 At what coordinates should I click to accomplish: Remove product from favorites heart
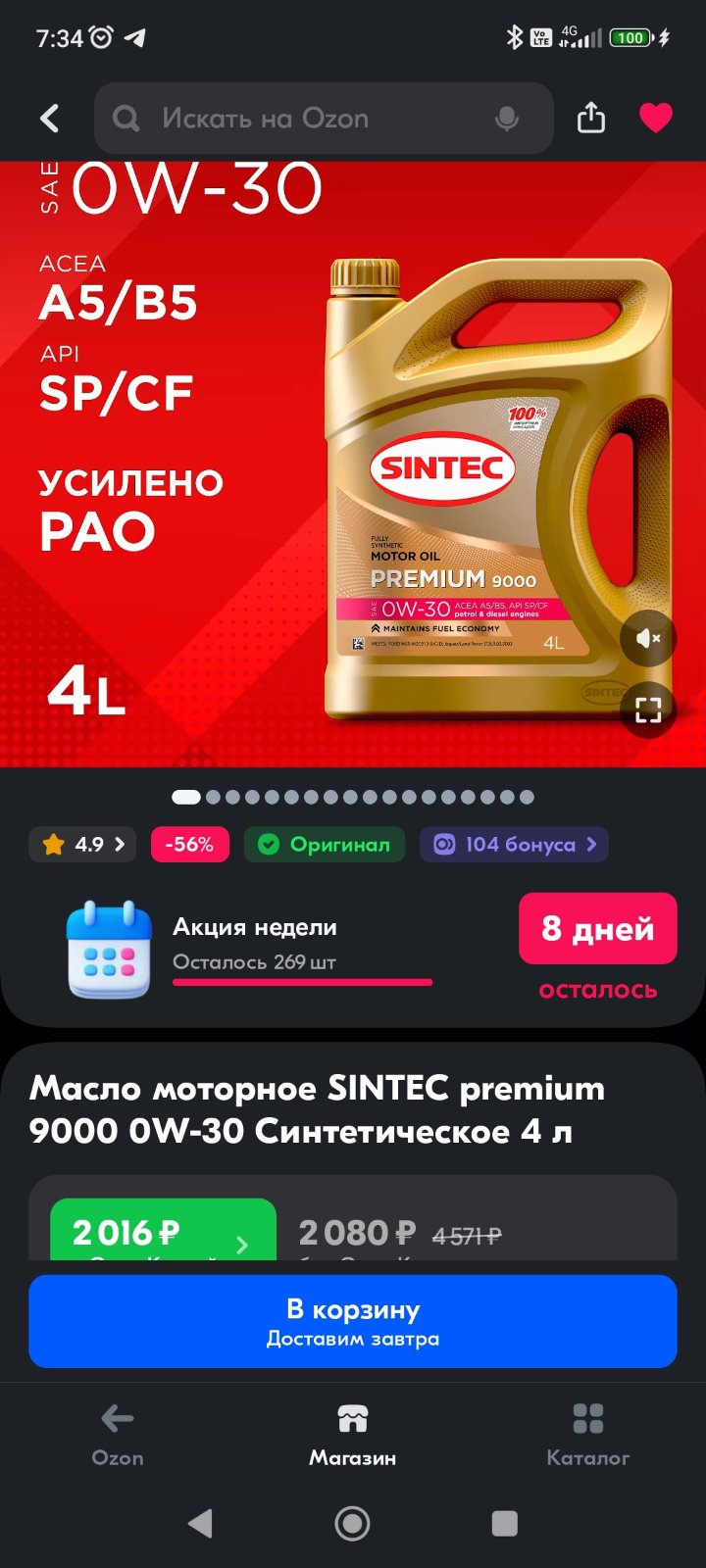pos(656,119)
